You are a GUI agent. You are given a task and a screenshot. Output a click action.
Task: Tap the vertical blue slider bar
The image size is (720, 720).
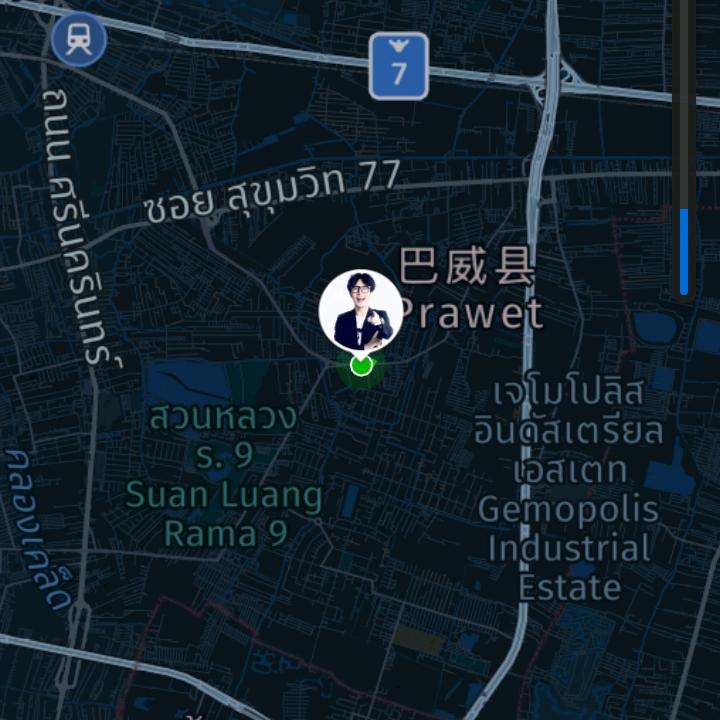click(684, 250)
